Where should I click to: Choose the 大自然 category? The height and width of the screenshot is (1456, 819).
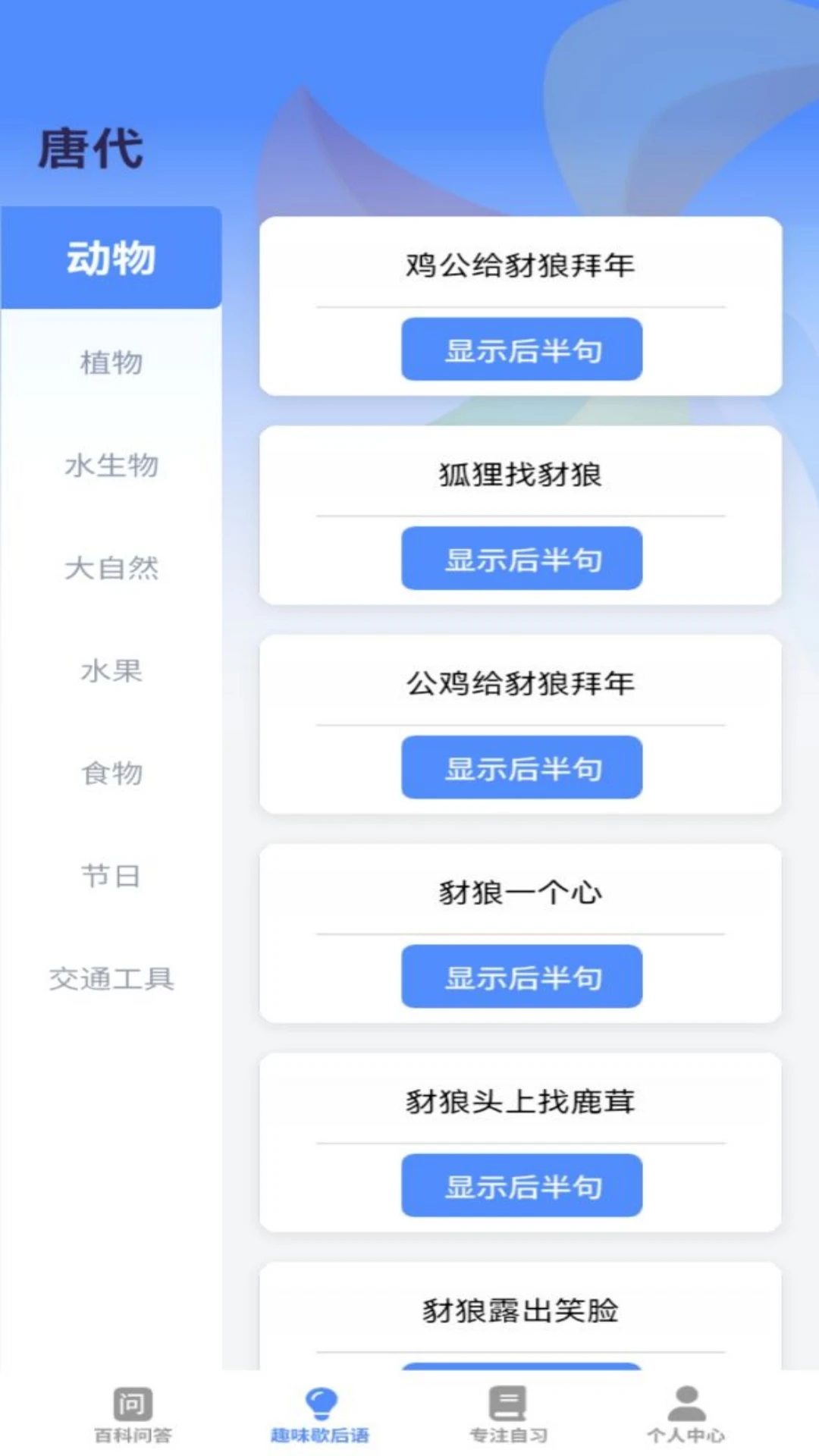click(111, 568)
